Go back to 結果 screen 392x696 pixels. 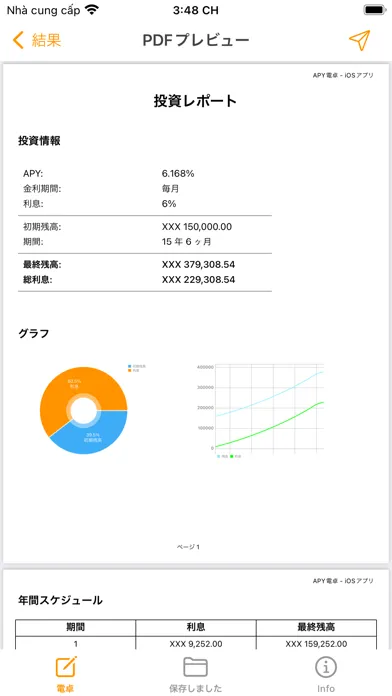tap(36, 40)
